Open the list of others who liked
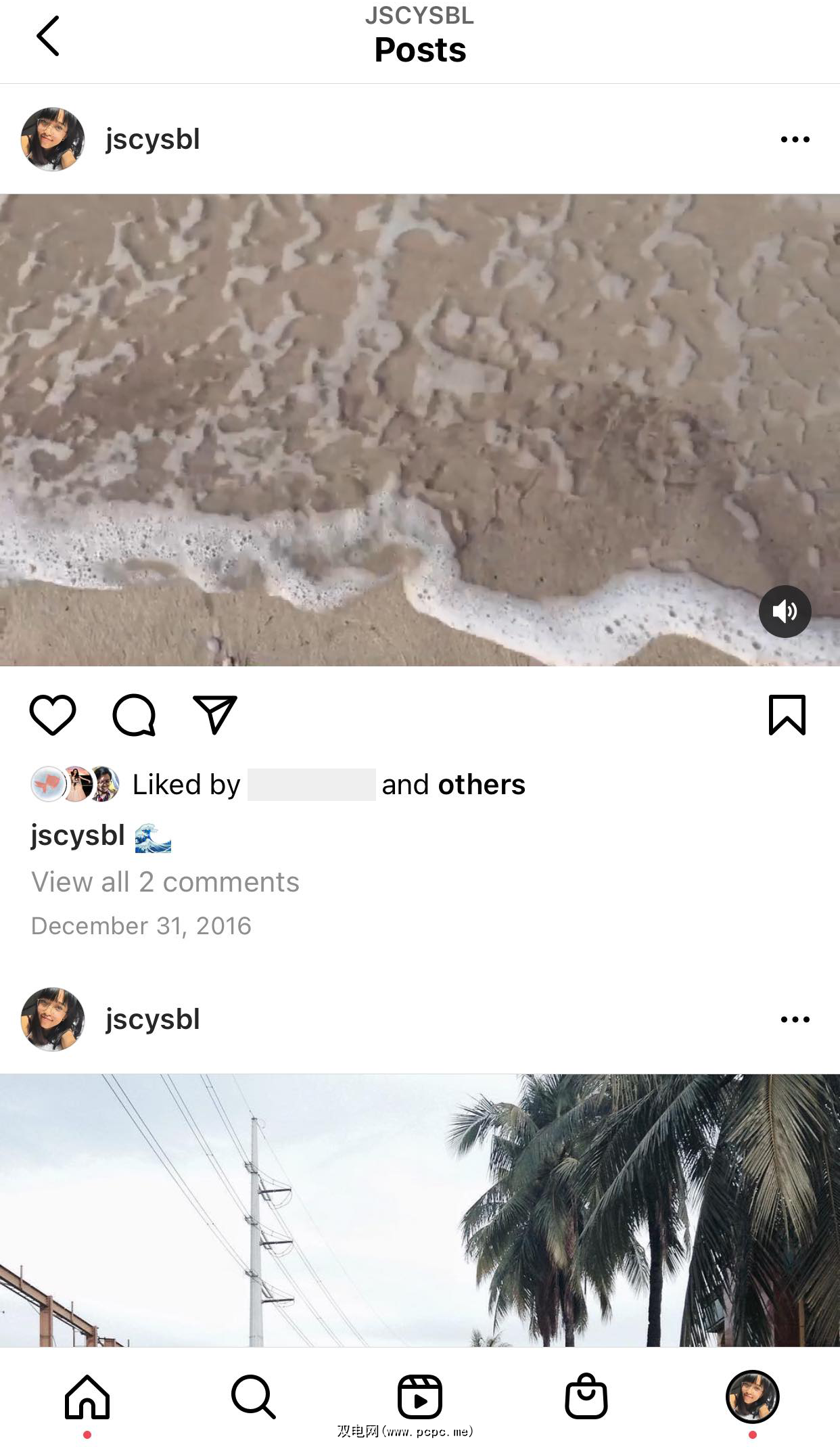Image resolution: width=840 pixels, height=1447 pixels. (481, 785)
